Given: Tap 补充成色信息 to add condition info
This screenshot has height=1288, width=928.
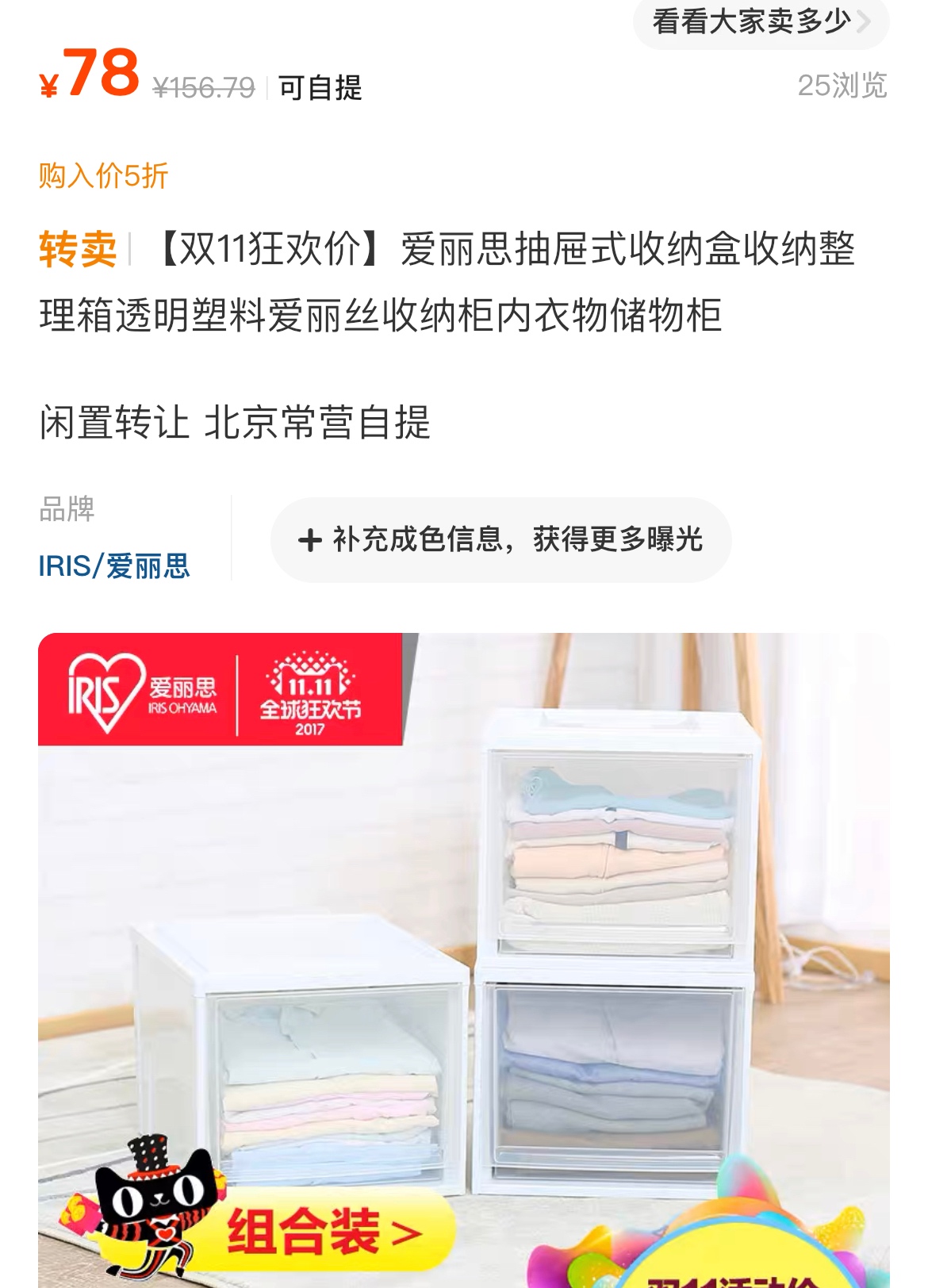Looking at the screenshot, I should [500, 540].
